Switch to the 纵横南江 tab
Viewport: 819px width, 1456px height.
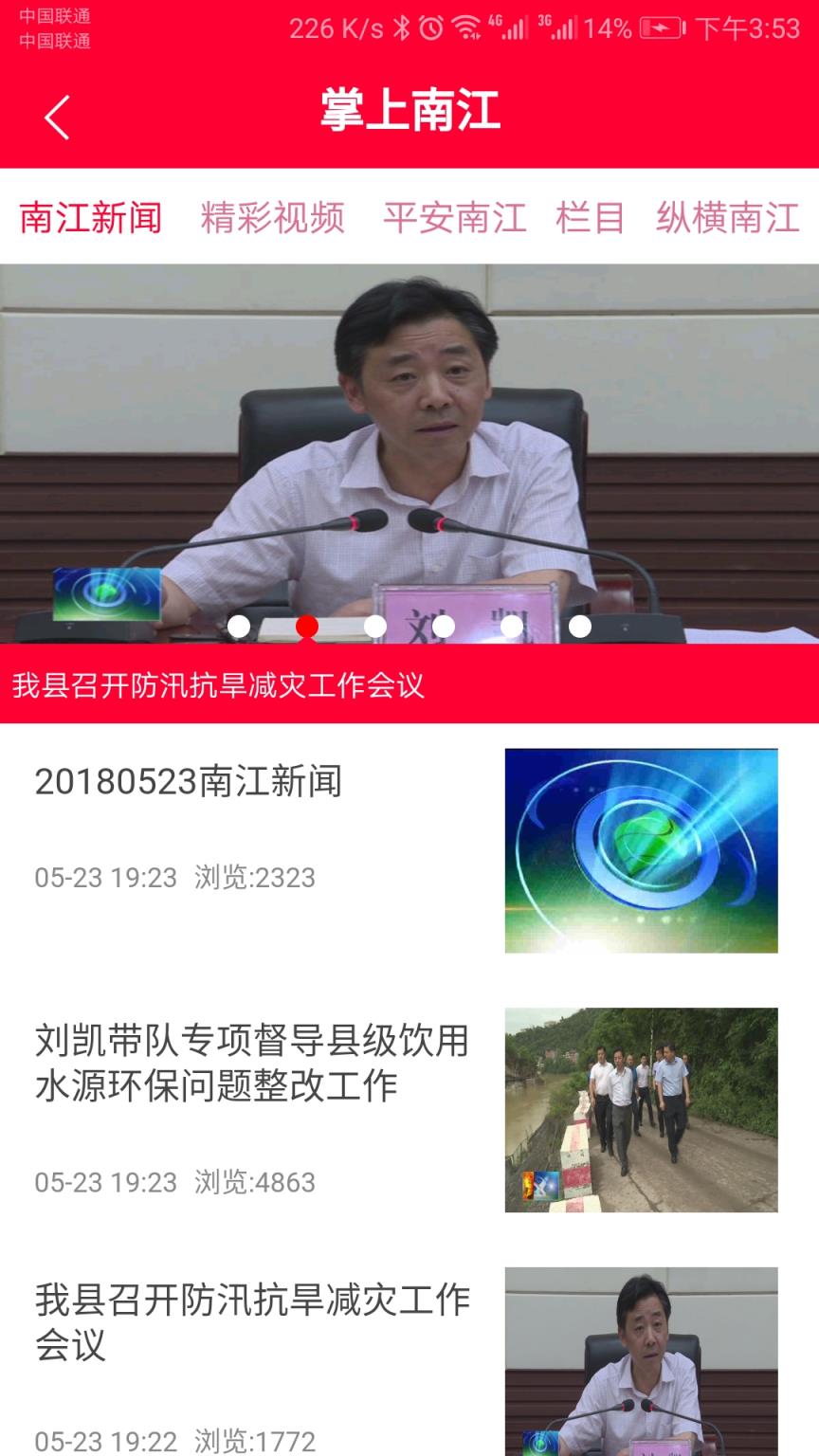tap(728, 216)
